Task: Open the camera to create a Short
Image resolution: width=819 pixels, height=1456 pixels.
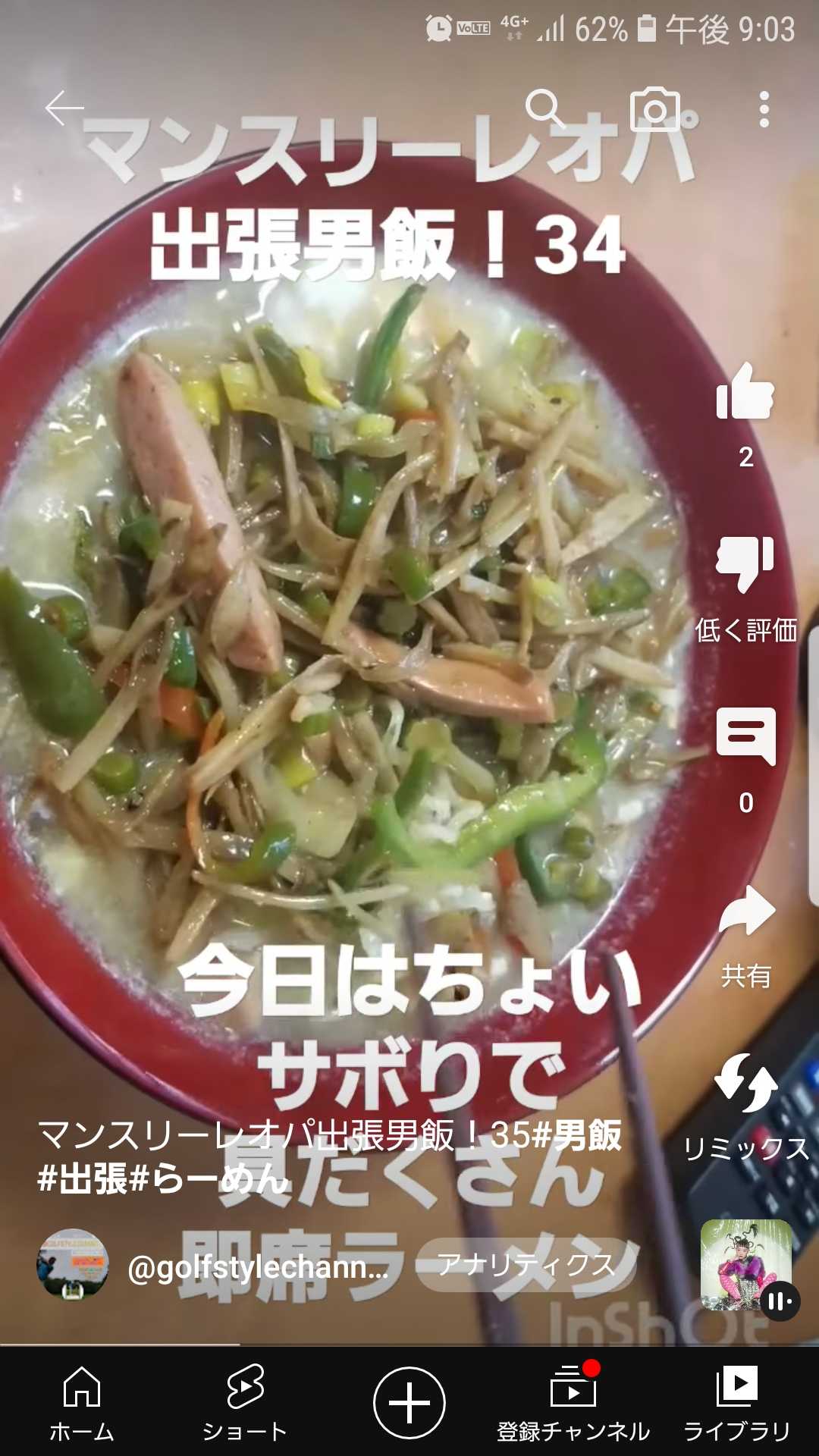Action: tap(655, 109)
